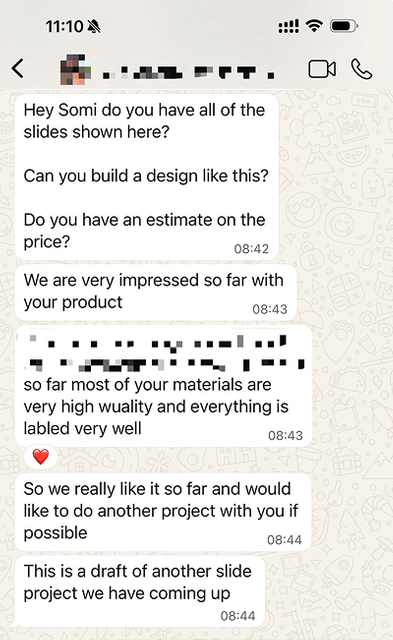Open the contact's profile picture
The image size is (393, 640).
(x=75, y=69)
